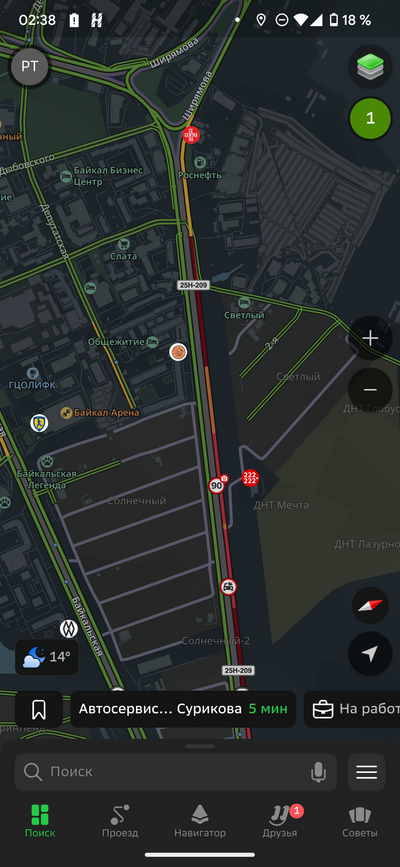The image size is (400, 867).
Task: Select the Автосервис Сурикова 5 мин route chip
Action: 183,709
